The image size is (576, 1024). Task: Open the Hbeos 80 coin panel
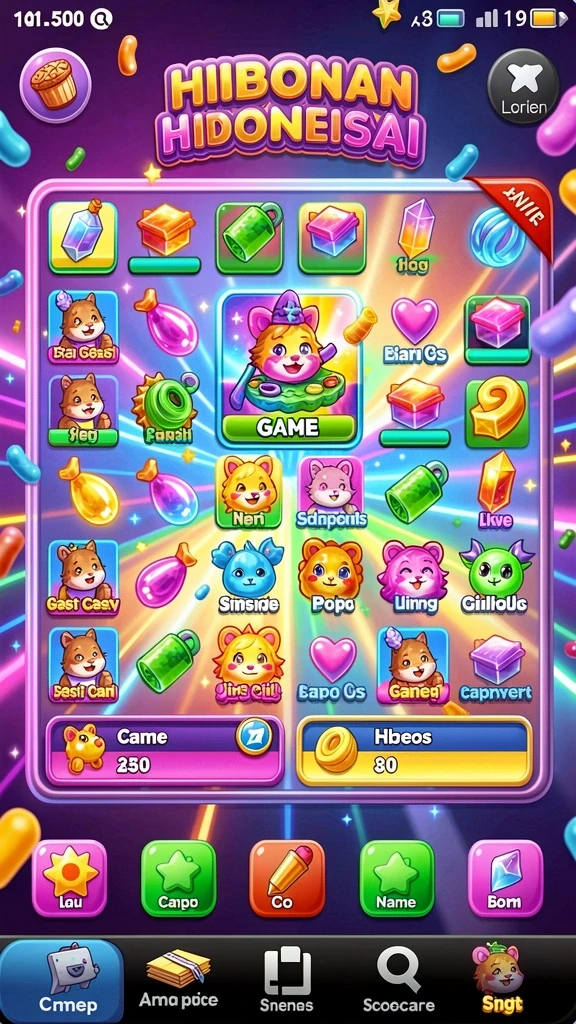tap(414, 750)
